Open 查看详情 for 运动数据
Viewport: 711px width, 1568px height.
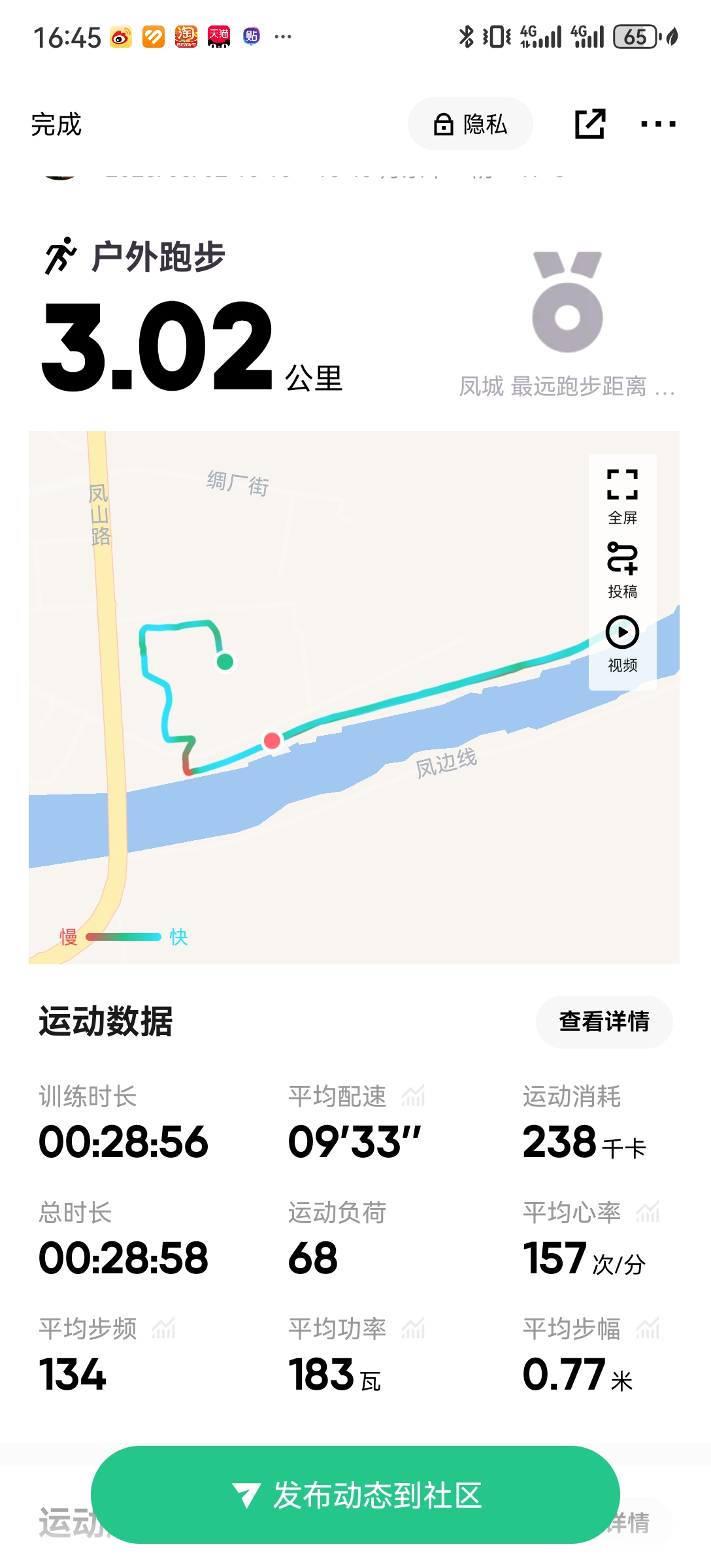pos(604,1021)
